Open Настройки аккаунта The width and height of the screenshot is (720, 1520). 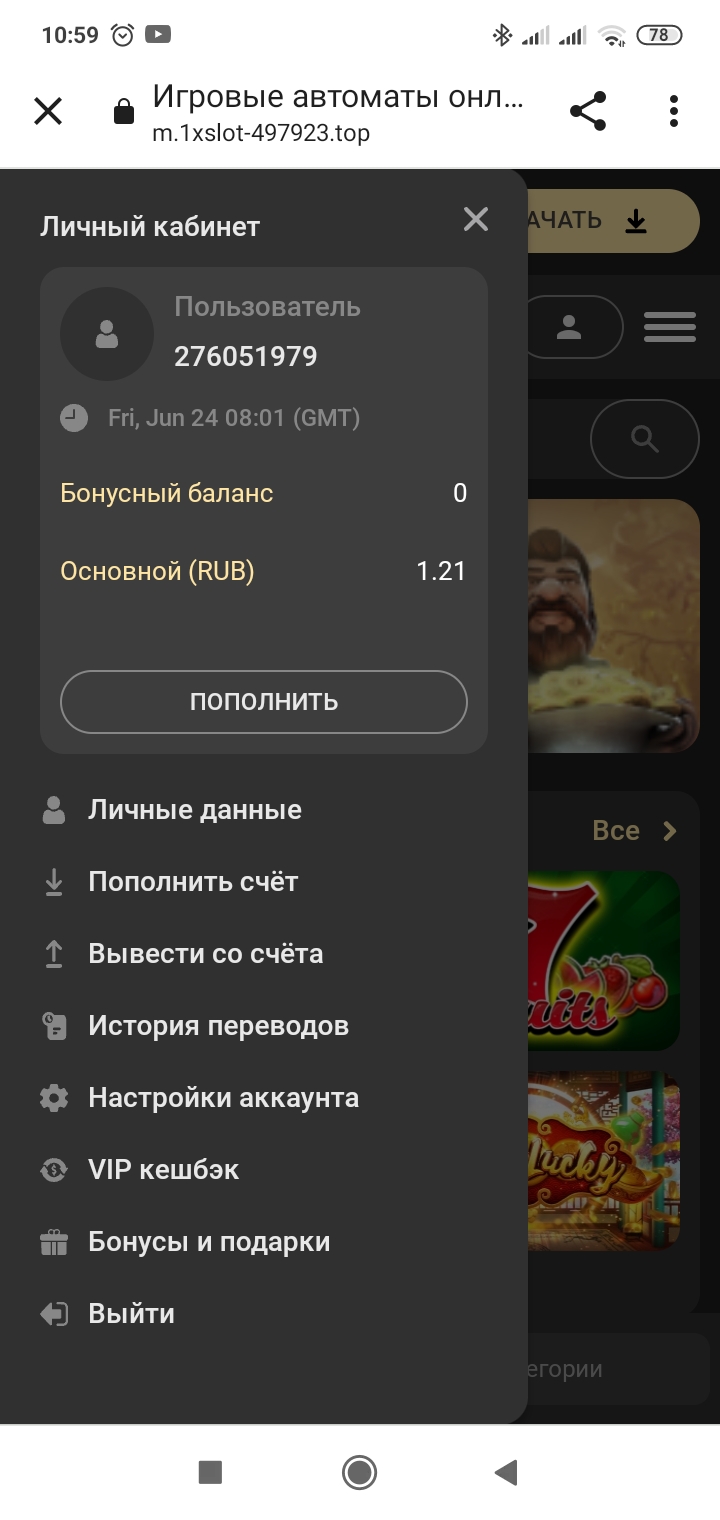pyautogui.click(x=223, y=1098)
